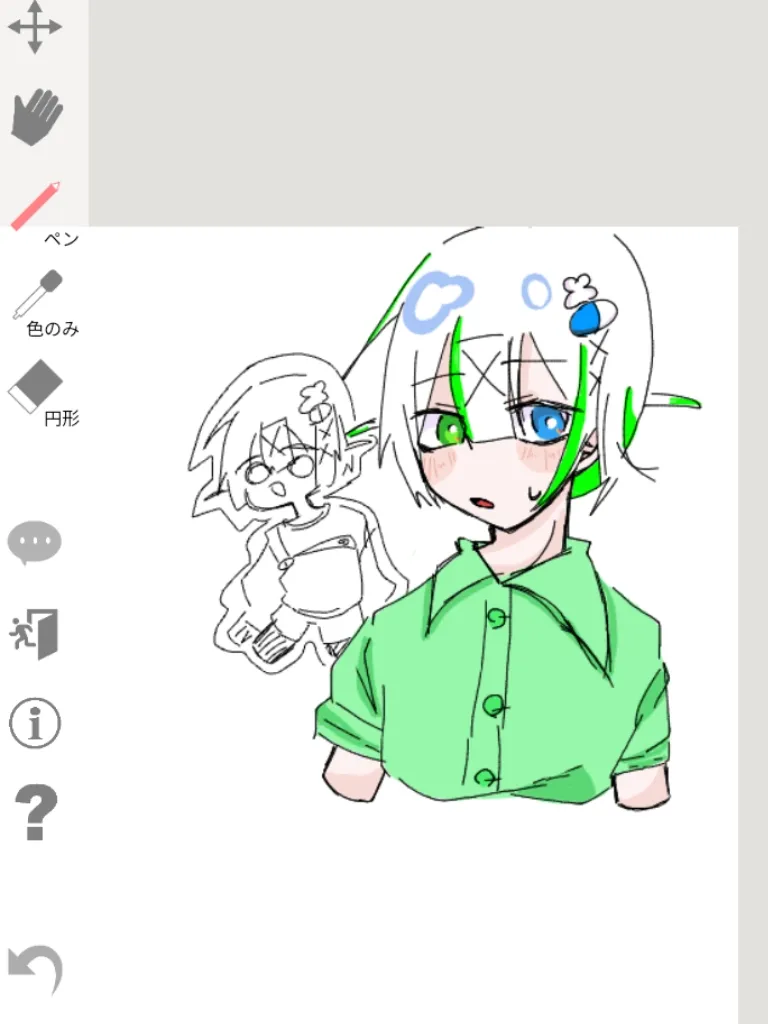
Task: Undo the last stroke
Action: [35, 969]
